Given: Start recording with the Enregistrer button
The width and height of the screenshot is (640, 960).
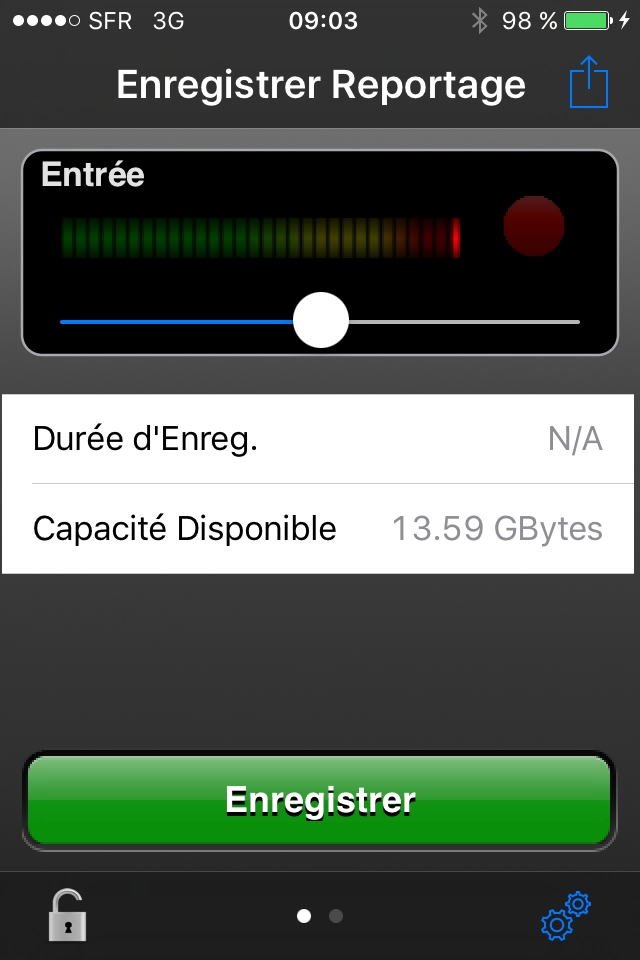Looking at the screenshot, I should tap(320, 800).
